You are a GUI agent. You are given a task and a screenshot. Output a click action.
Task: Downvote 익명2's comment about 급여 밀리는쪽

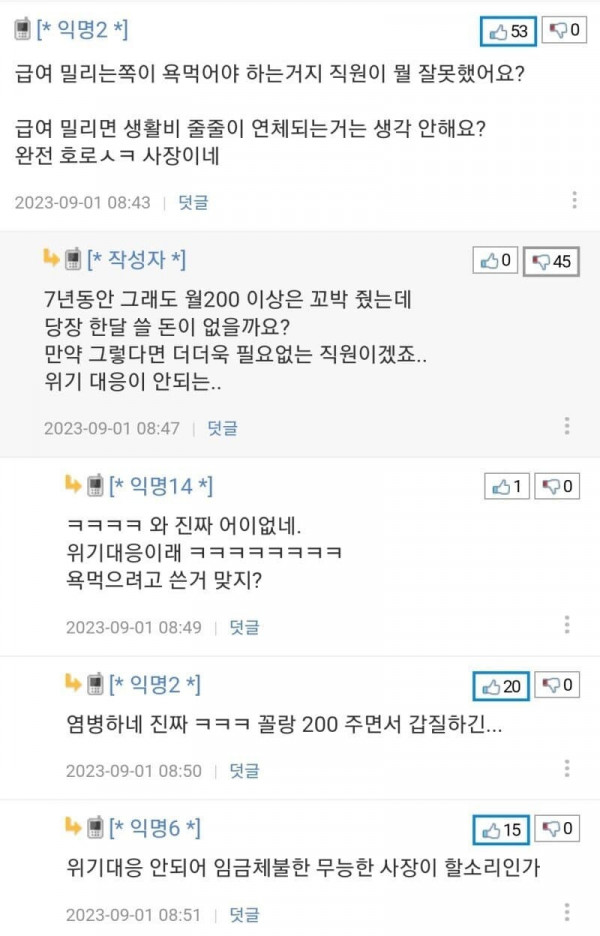564,31
